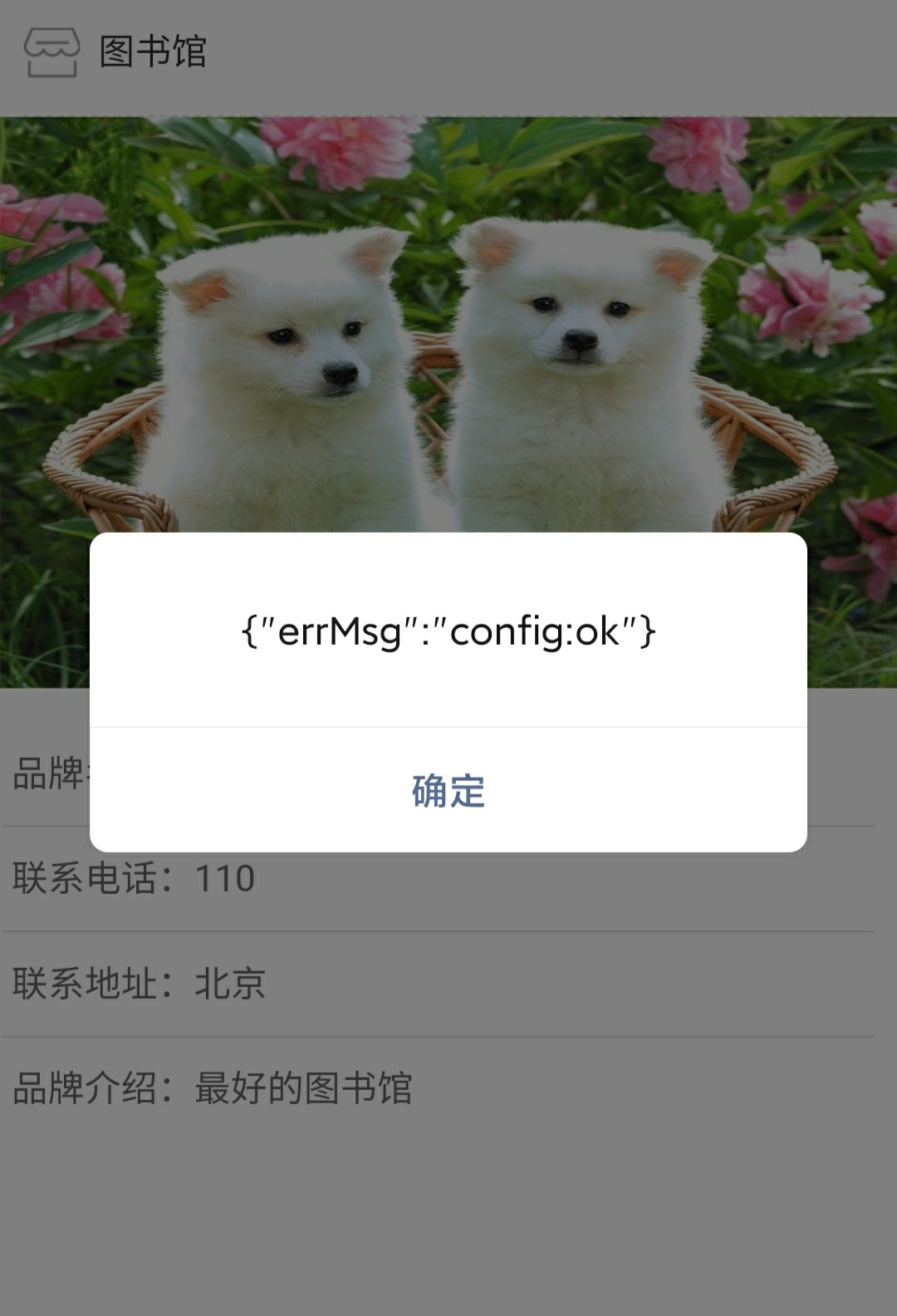
Task: Tap 确定 to dismiss the config:ok dialog
Action: [448, 790]
